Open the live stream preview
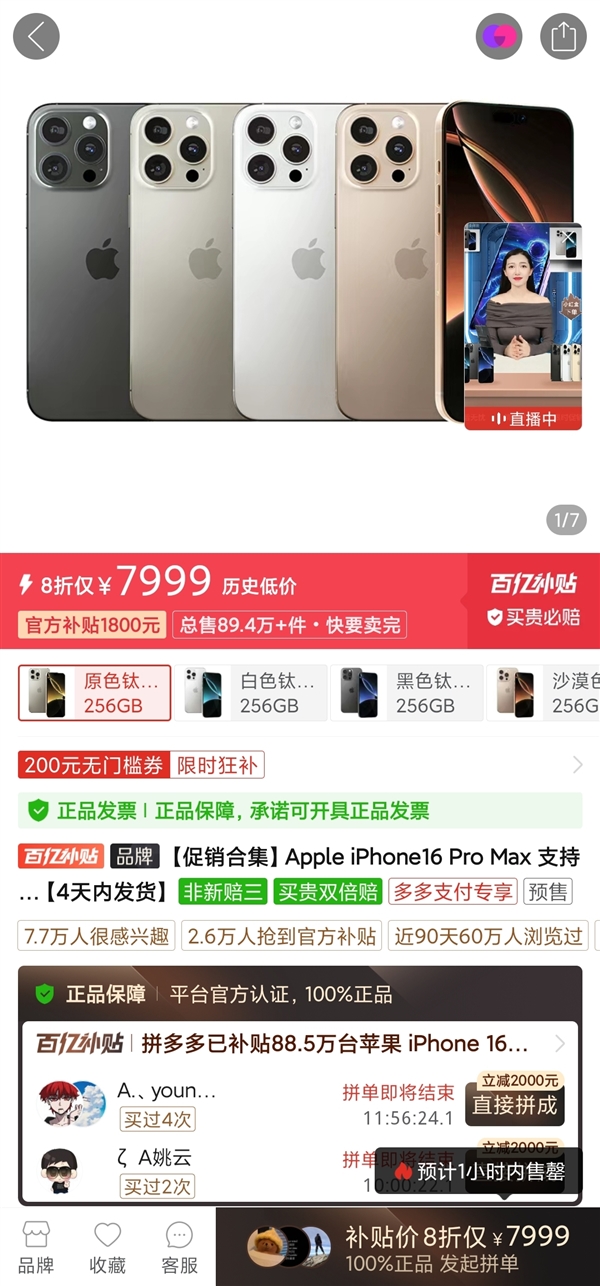The image size is (600, 1286). pos(522,326)
